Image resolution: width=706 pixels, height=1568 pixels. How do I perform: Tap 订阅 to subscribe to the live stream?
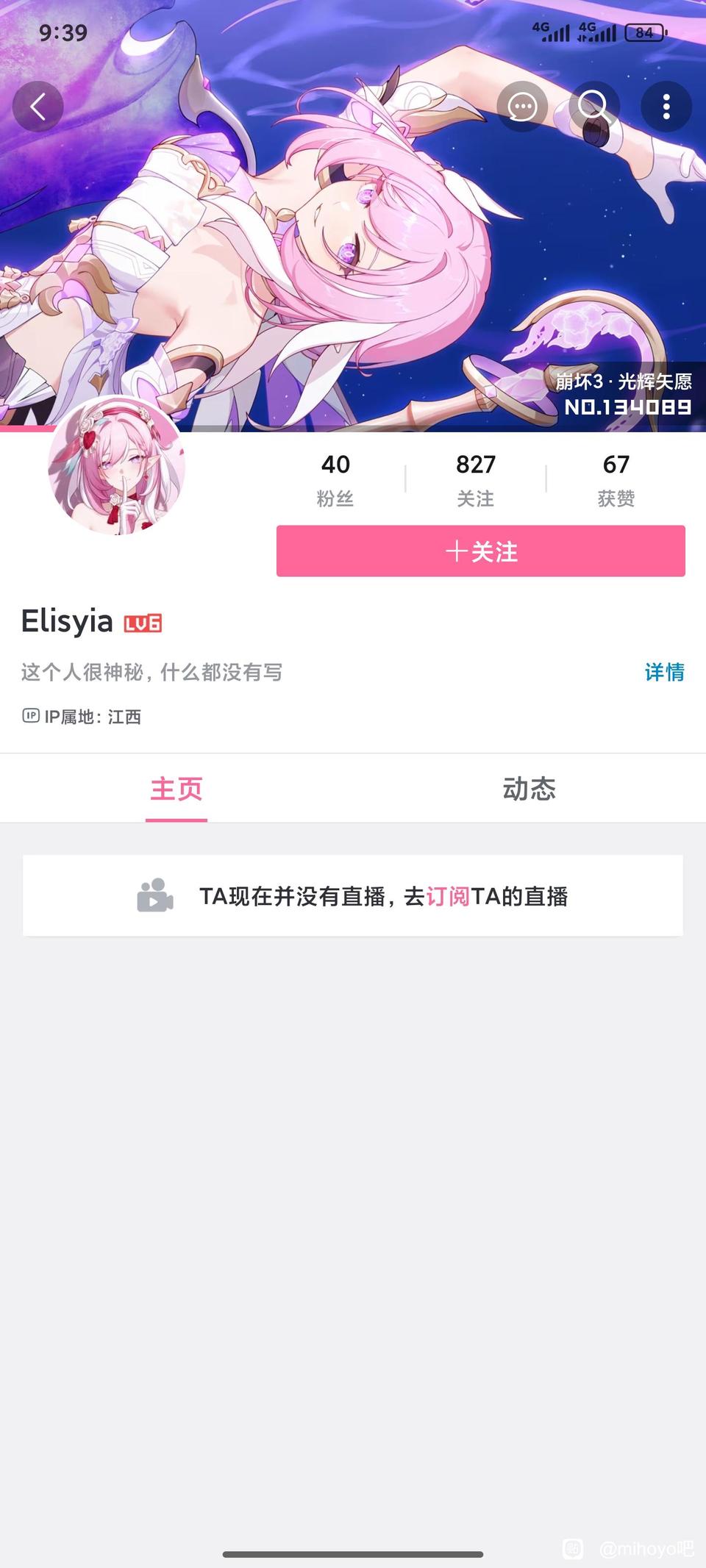pos(447,897)
